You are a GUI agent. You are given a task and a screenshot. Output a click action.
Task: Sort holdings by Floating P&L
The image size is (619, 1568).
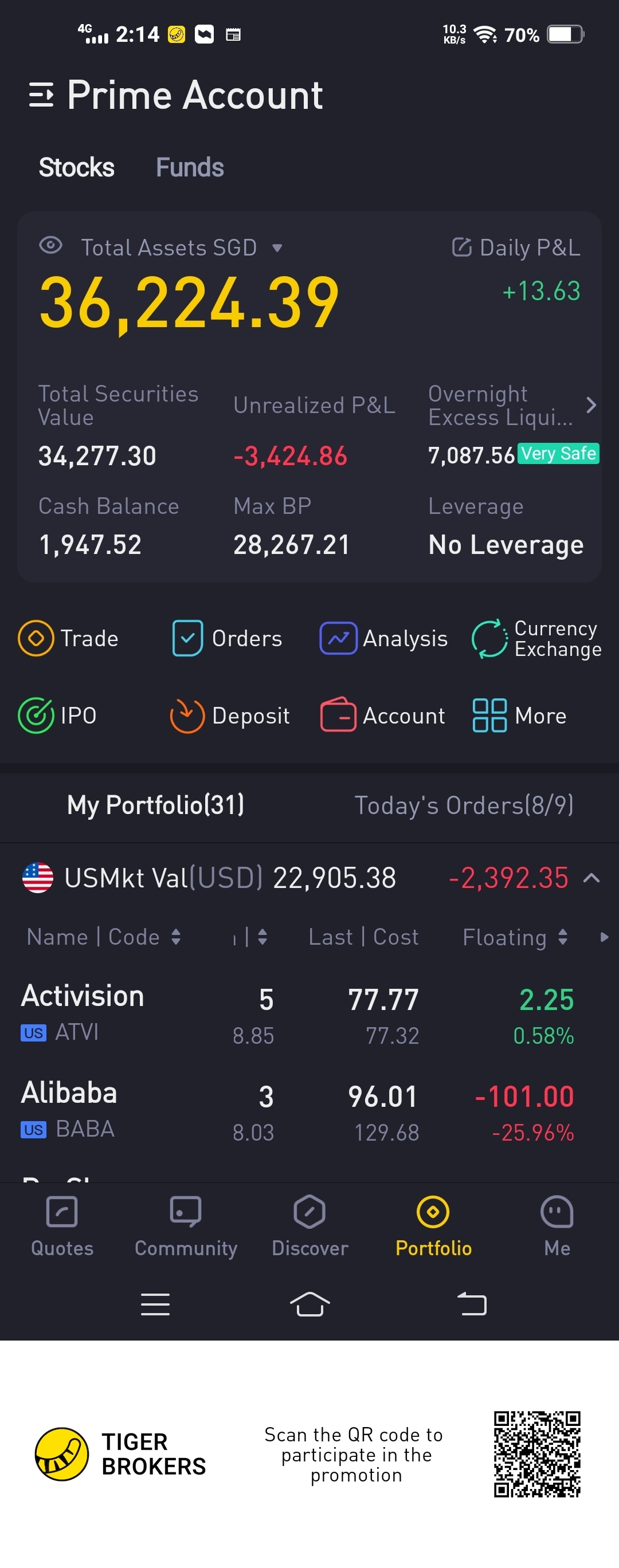coord(515,937)
